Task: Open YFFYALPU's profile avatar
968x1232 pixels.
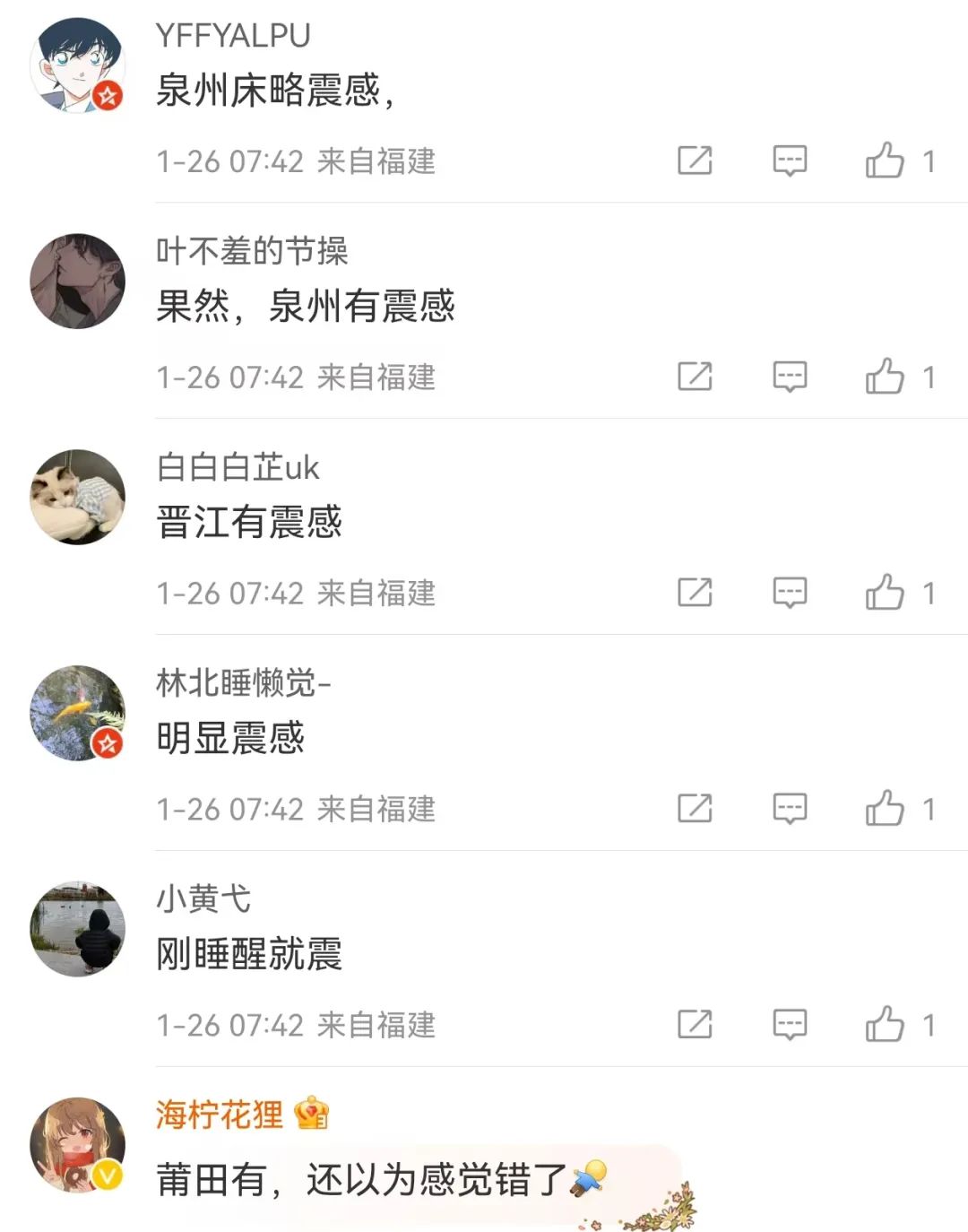Action: pos(77,65)
